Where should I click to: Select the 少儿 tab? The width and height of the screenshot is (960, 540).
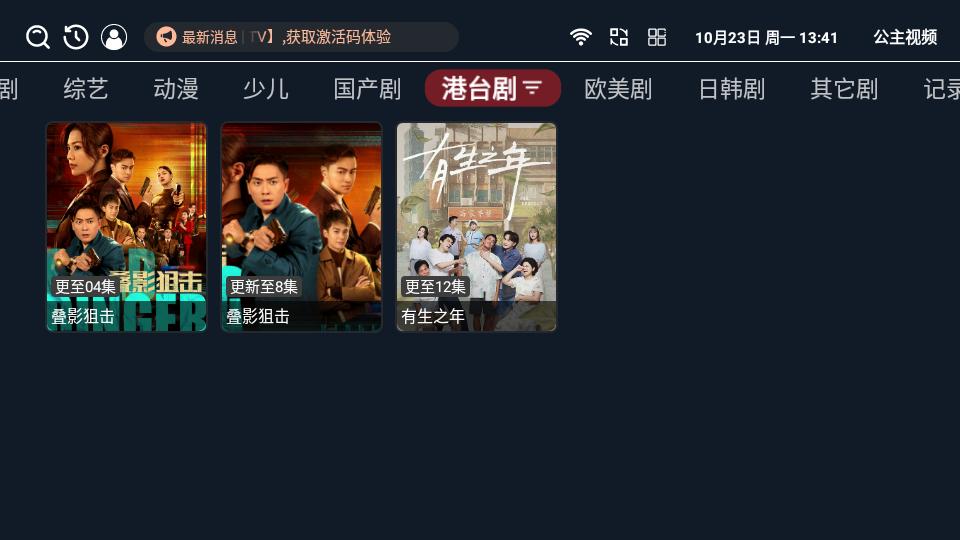click(266, 89)
